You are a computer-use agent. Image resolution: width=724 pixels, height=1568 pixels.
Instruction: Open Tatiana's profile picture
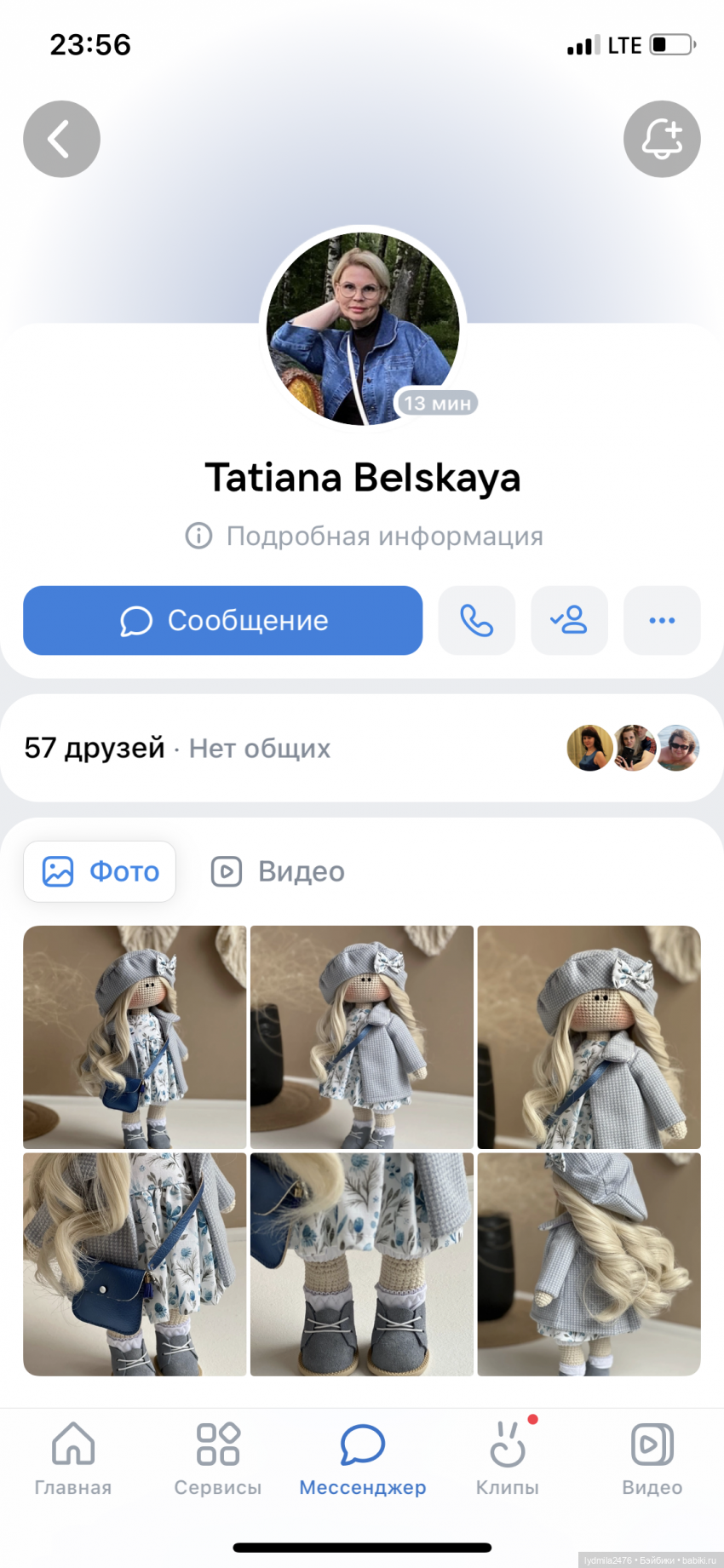point(362,328)
